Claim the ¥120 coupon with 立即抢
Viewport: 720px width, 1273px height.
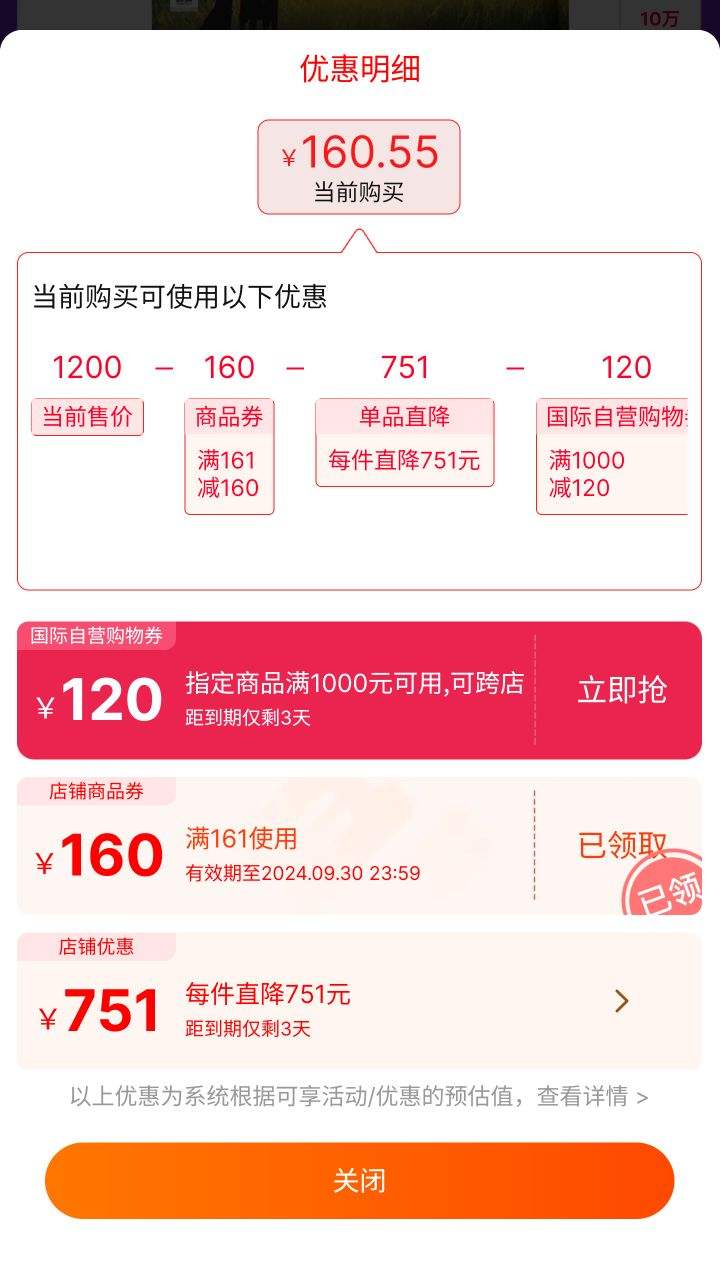(621, 691)
